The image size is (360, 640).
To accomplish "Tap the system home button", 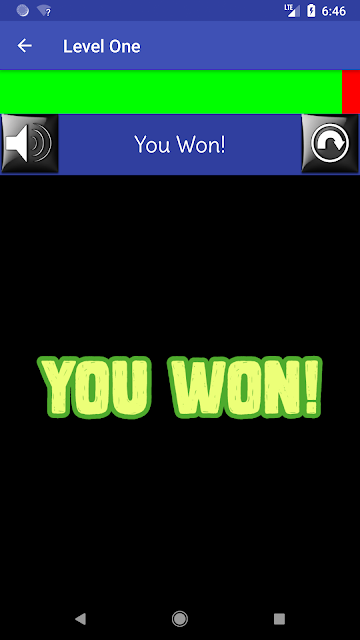I will tap(180, 619).
